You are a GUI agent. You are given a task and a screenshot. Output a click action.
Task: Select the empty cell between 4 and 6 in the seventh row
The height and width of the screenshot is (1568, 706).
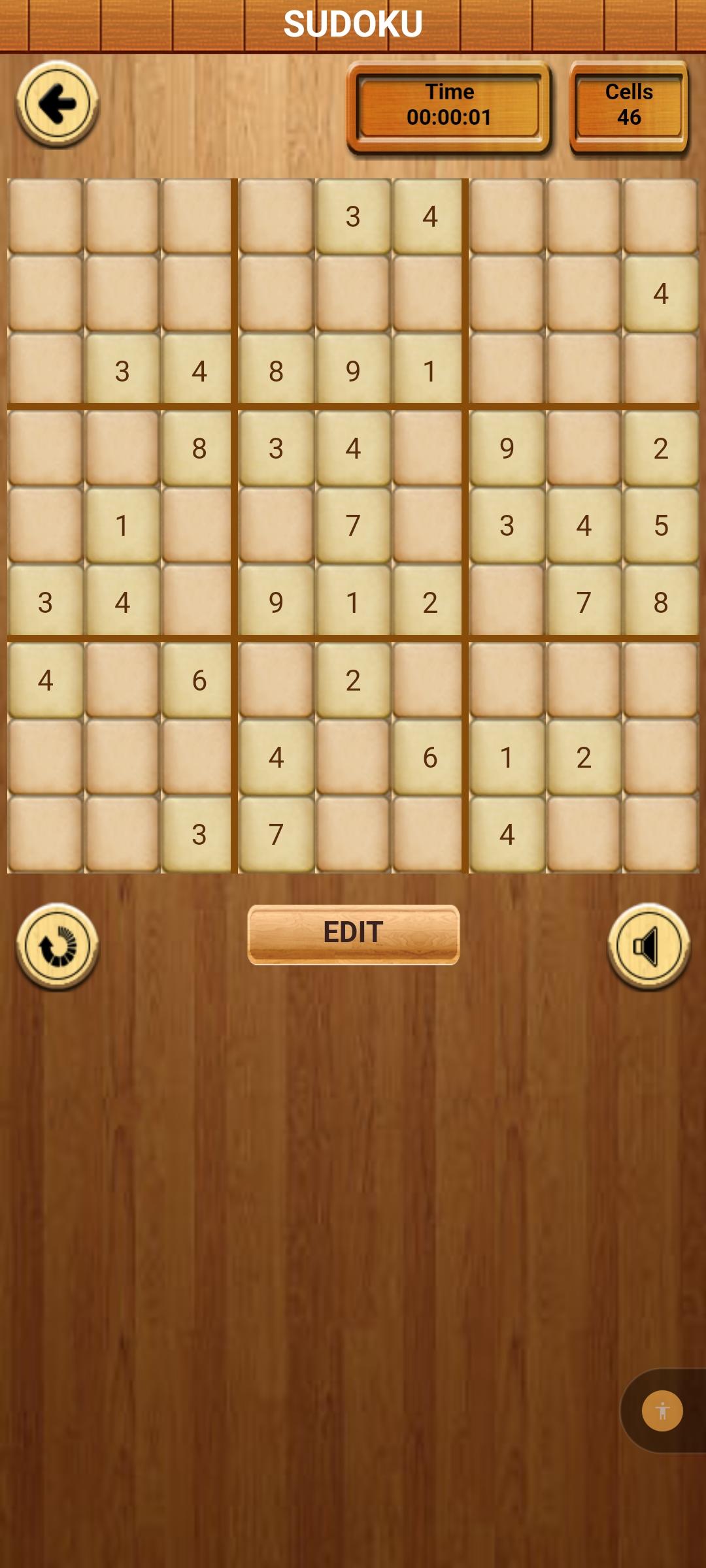[122, 680]
